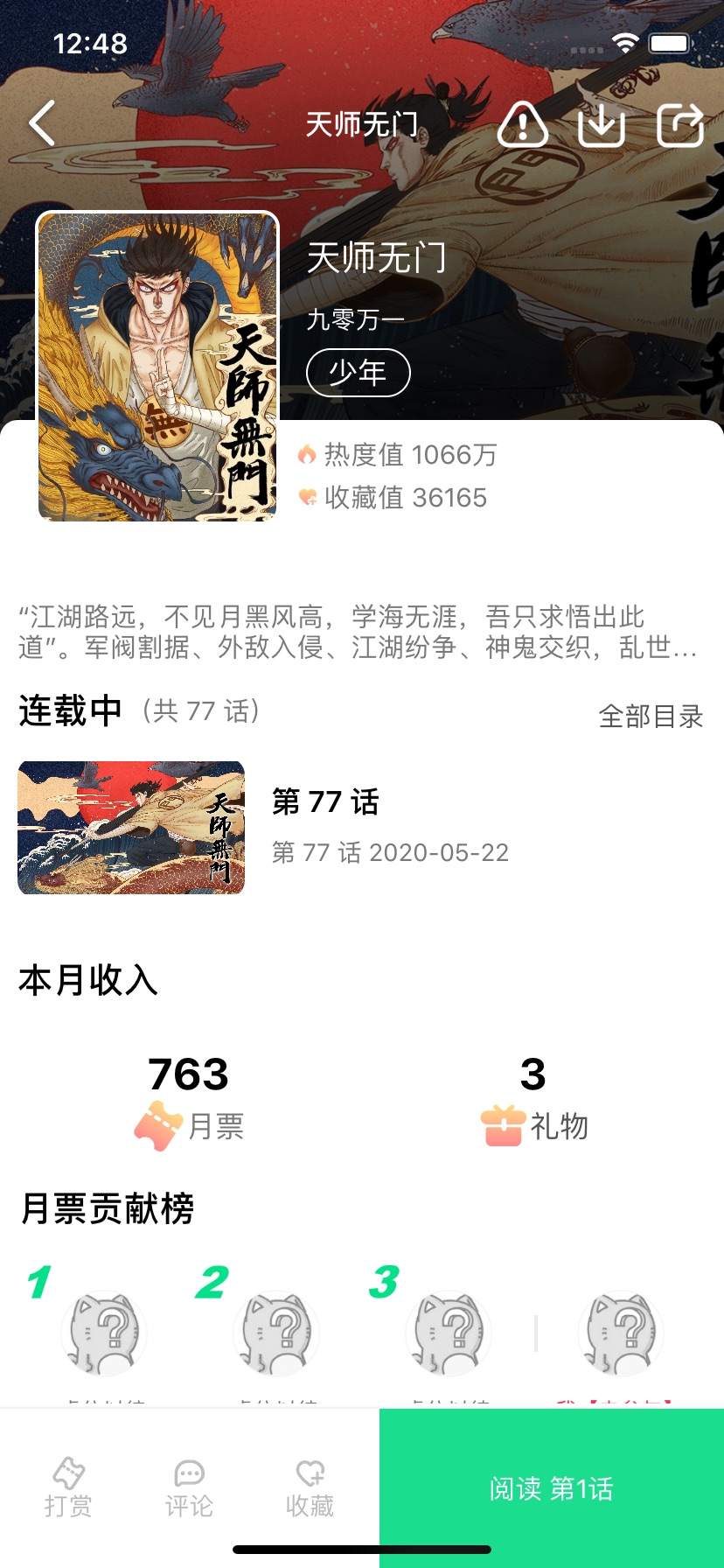Go back using the arrow icon
Screen dimensions: 724x1568
[42, 123]
